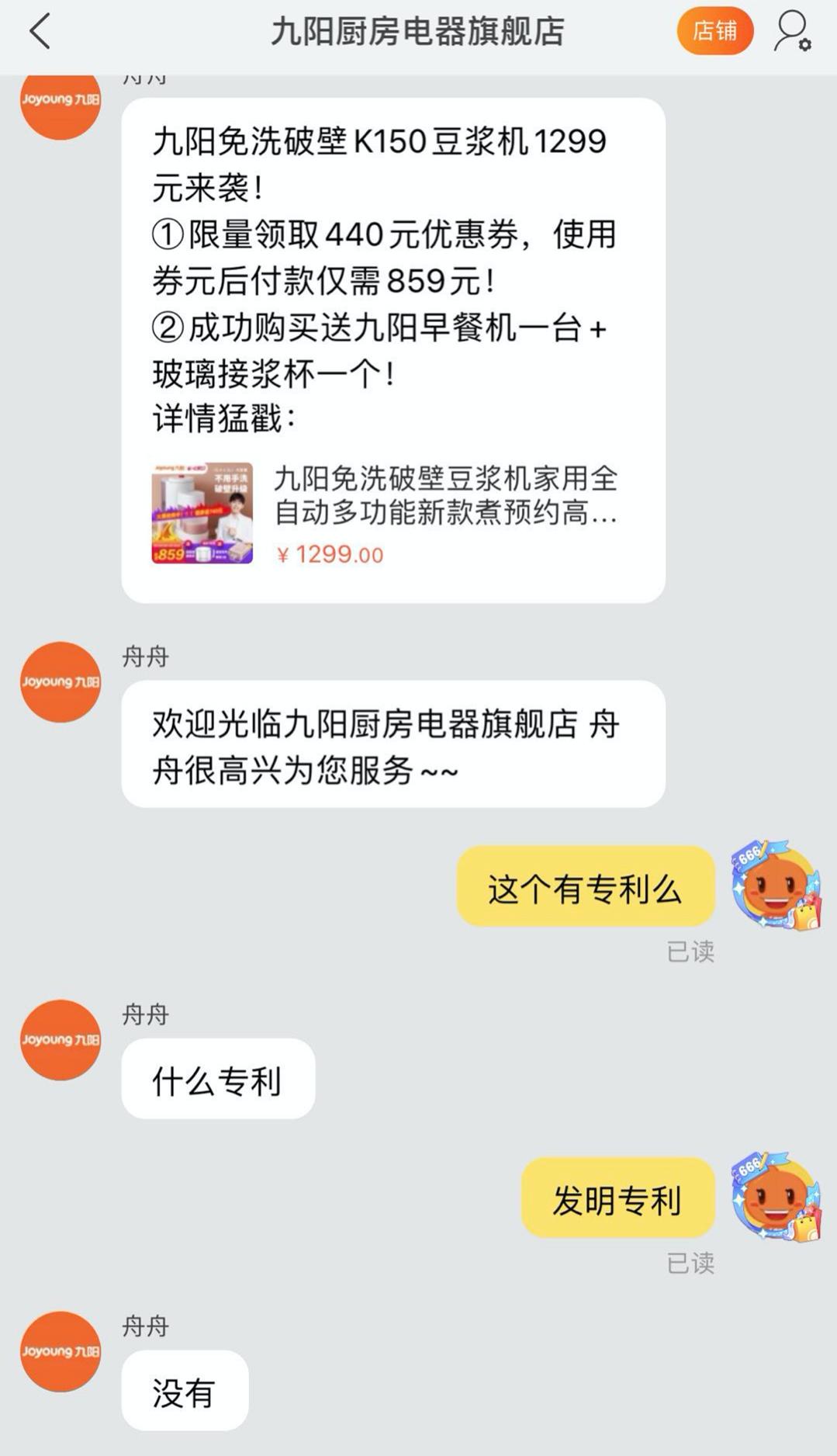Select the 没有 reply bubble from 舟舟
This screenshot has height=1456, width=837.
click(184, 1392)
